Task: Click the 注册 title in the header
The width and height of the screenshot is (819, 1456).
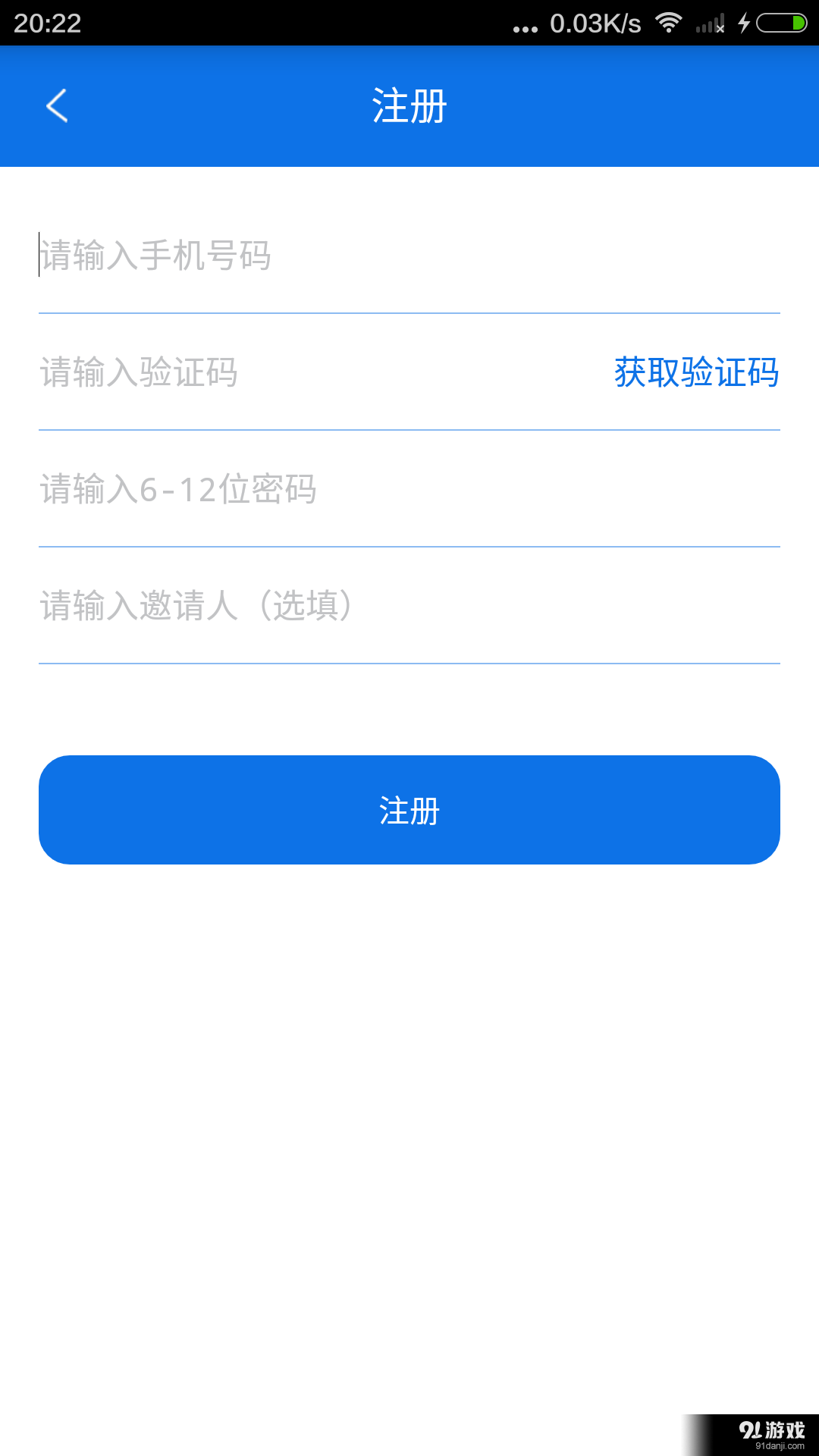Action: 408,106
